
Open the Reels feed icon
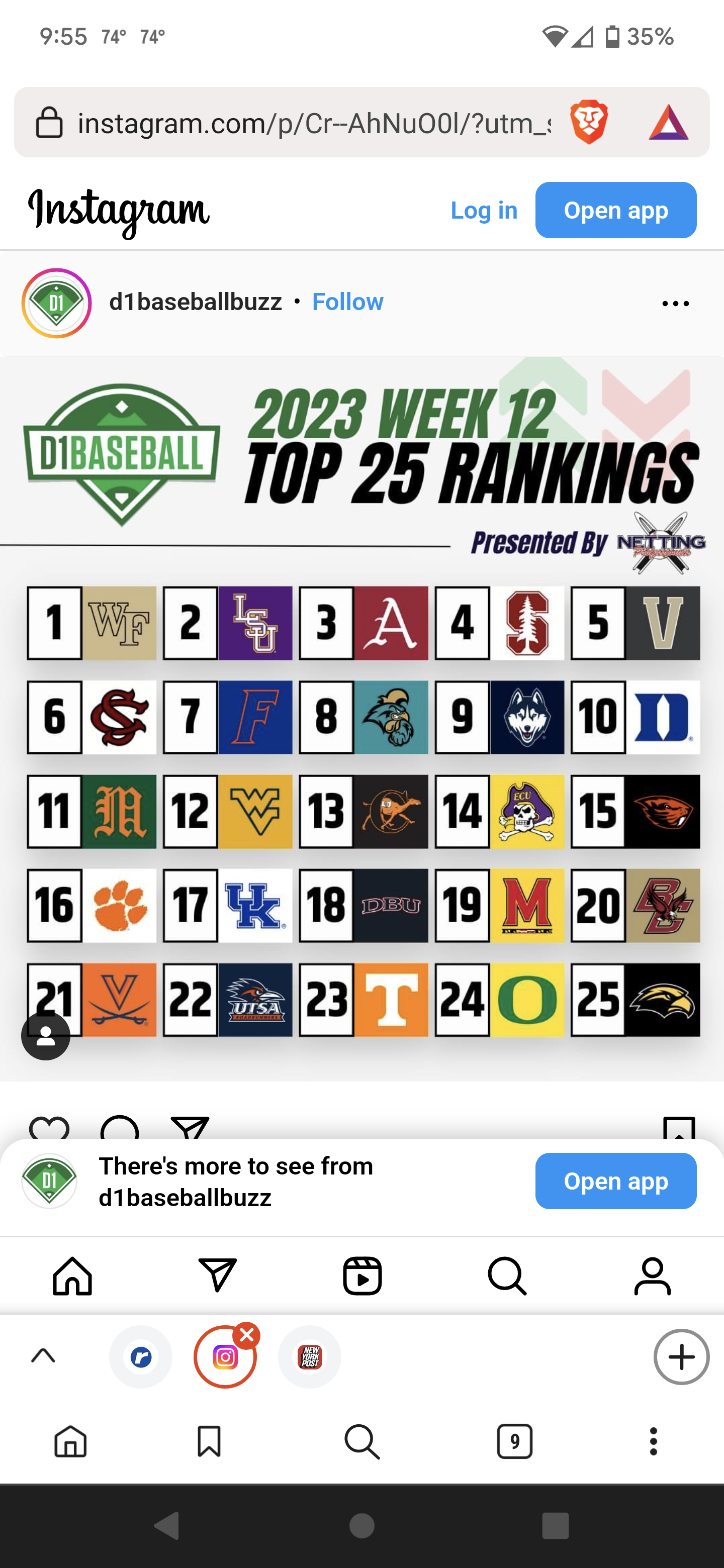[361, 1277]
